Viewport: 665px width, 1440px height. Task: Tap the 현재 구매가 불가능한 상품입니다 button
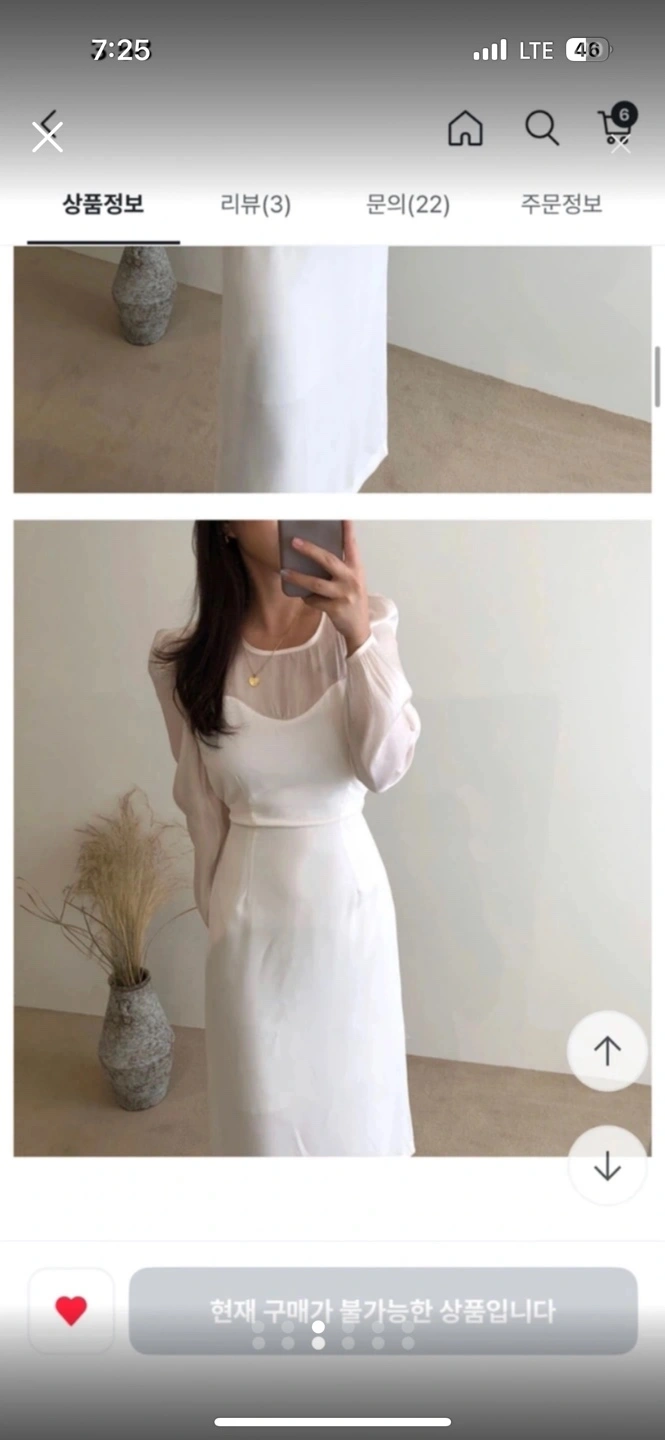383,1310
